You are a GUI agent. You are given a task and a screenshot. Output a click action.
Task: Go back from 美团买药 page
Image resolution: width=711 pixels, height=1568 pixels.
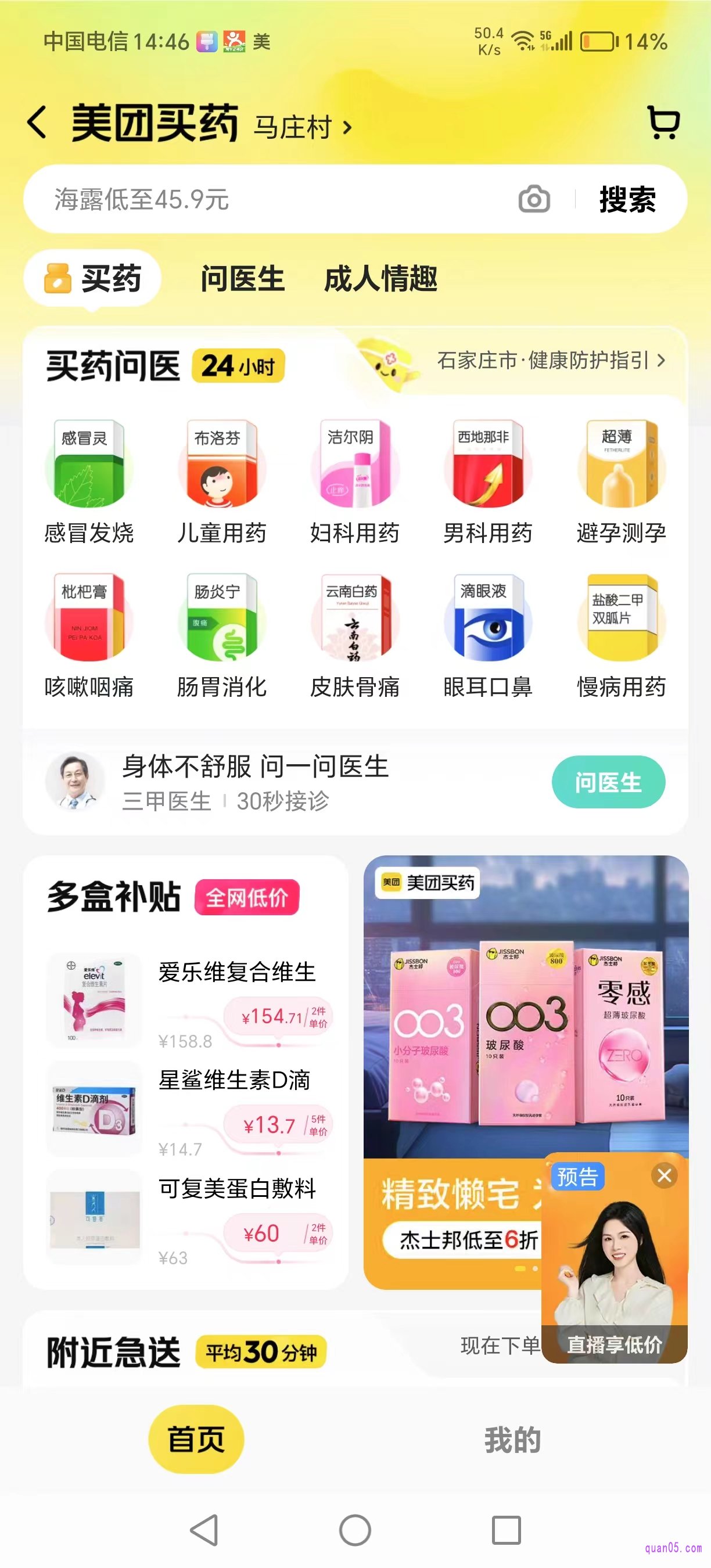pos(38,123)
